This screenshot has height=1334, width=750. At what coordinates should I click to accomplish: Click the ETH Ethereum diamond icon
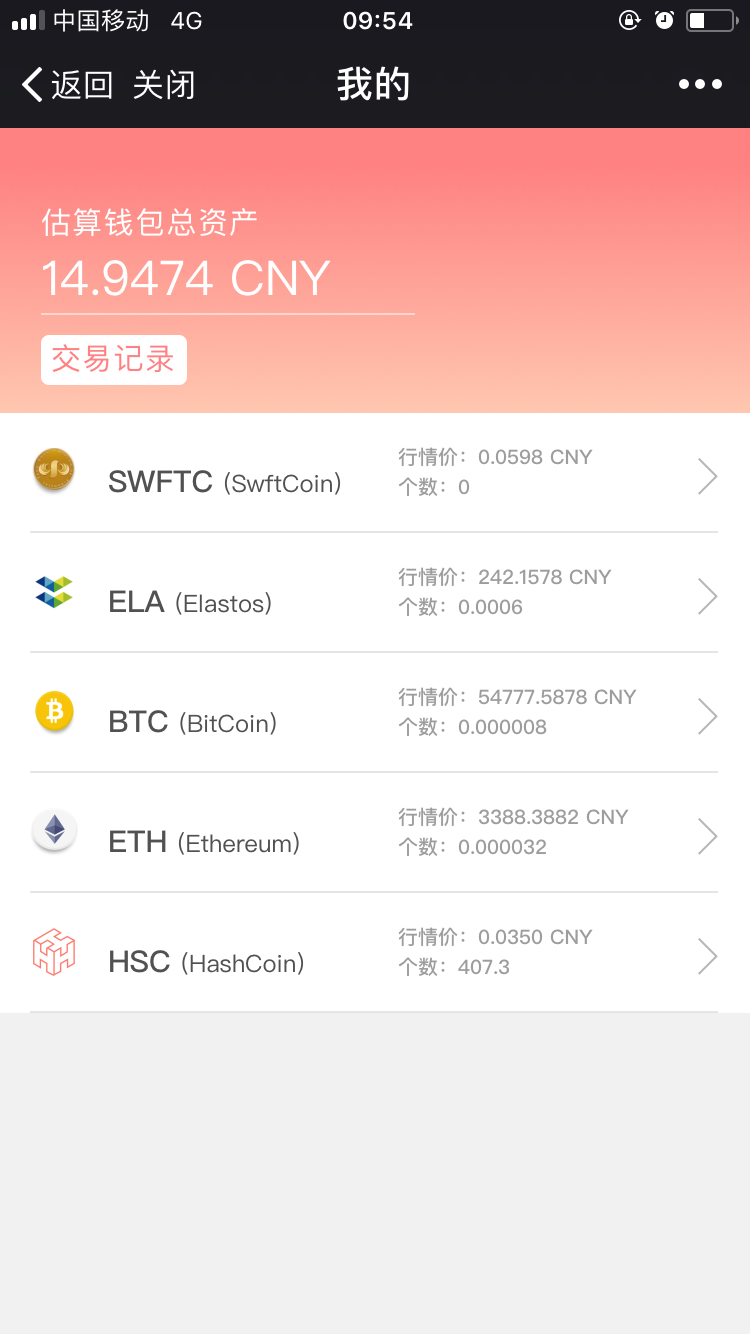[53, 831]
